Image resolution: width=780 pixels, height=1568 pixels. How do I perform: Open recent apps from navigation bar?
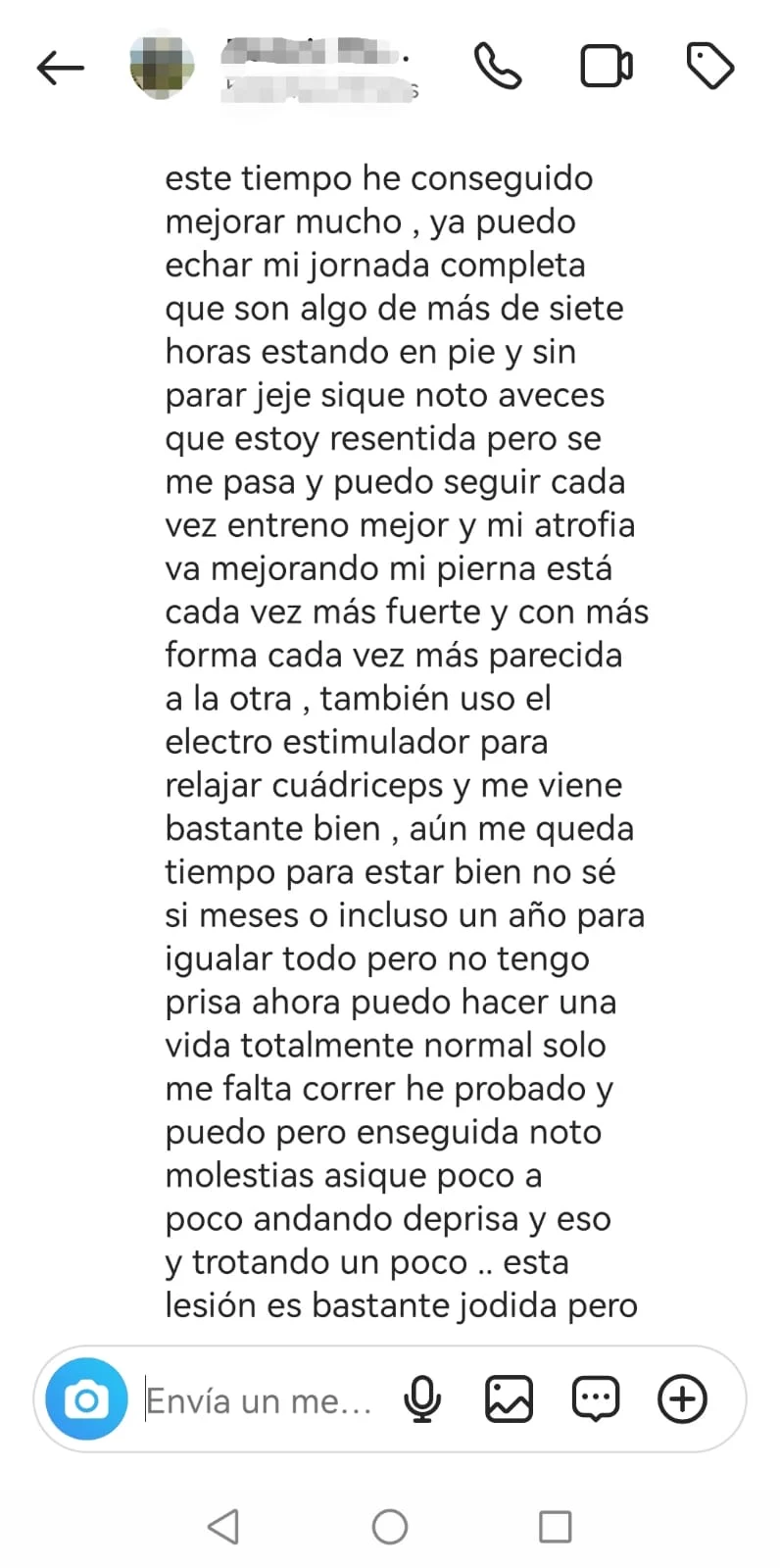[x=556, y=1526]
